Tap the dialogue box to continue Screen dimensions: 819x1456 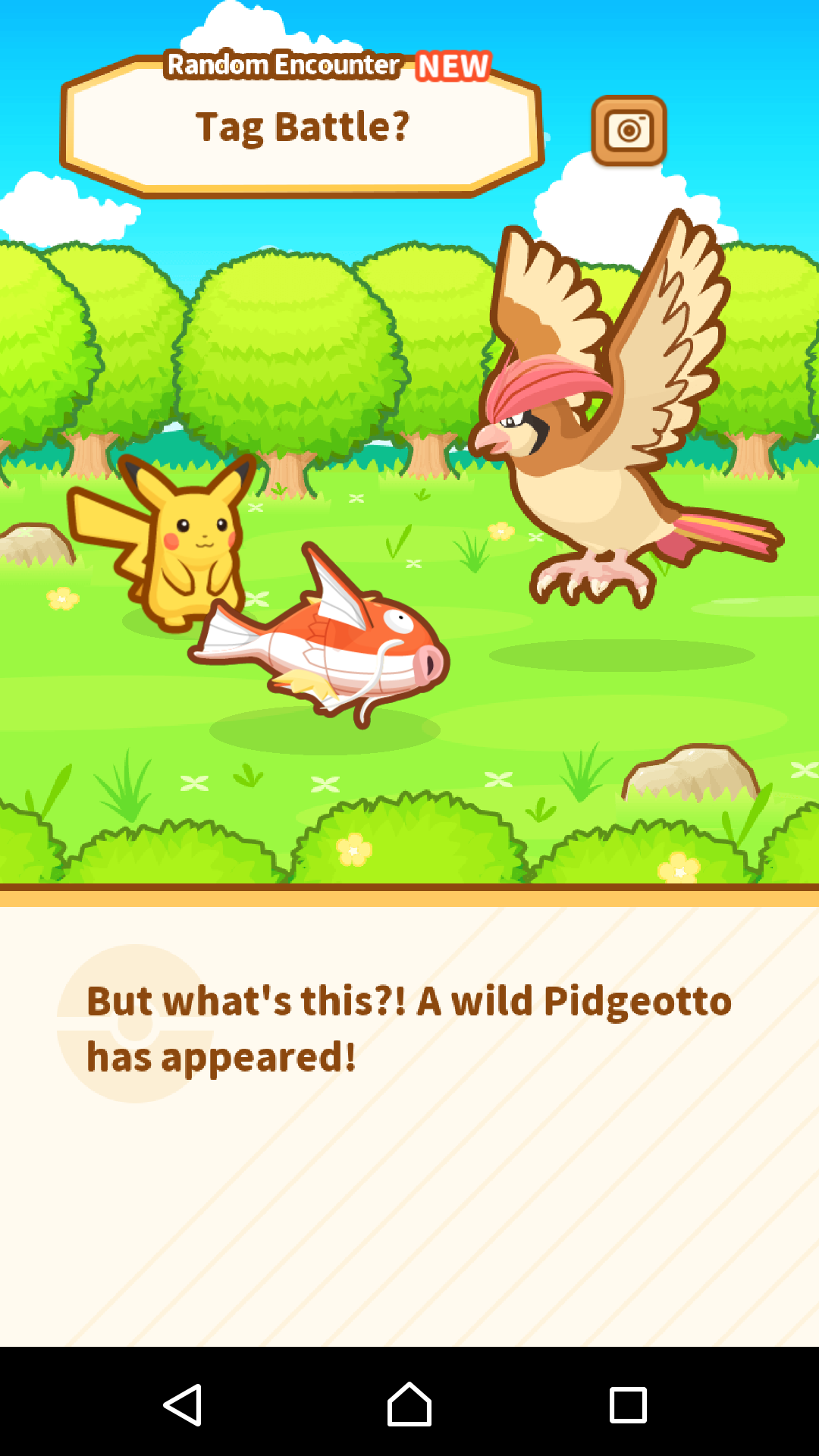[x=409, y=1122]
